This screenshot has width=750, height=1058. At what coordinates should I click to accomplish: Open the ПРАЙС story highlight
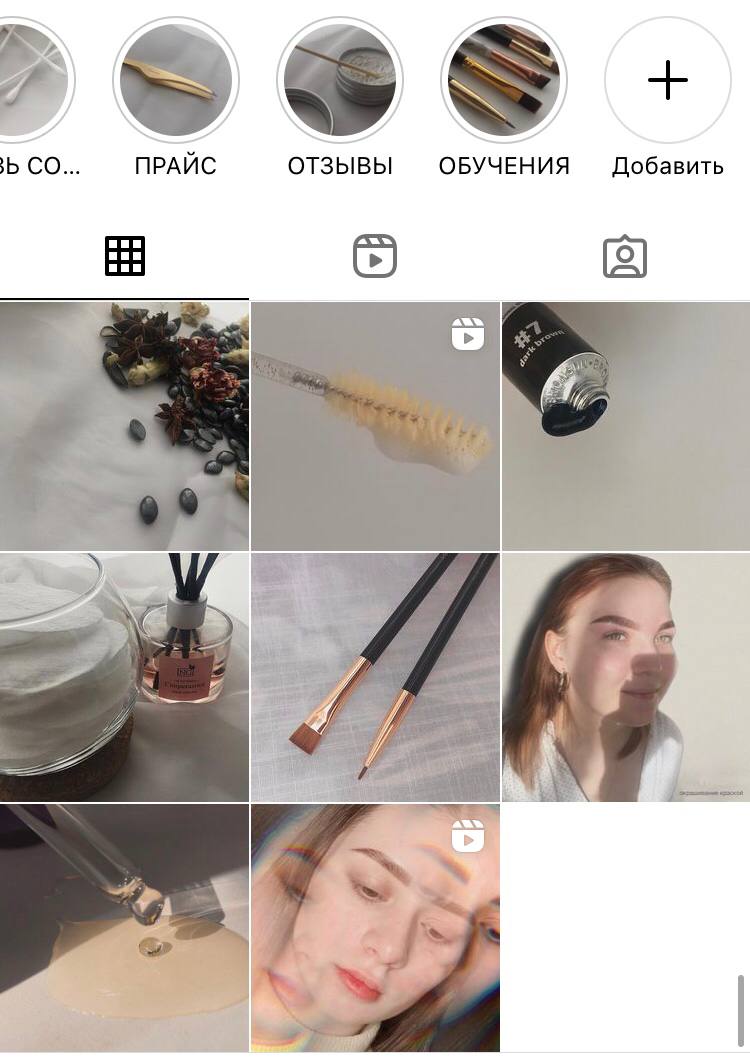175,80
